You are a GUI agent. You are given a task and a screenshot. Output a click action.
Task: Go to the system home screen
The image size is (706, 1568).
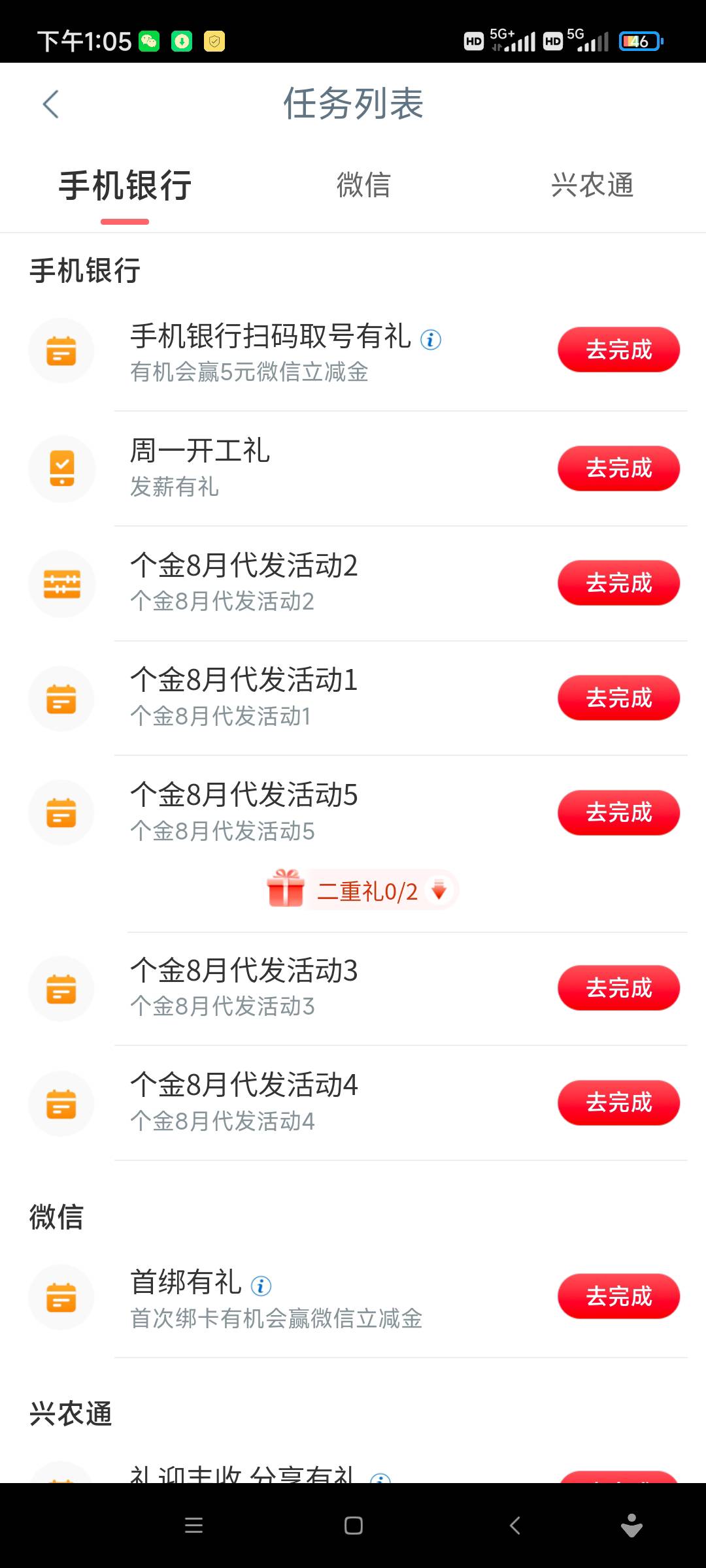(x=354, y=1526)
